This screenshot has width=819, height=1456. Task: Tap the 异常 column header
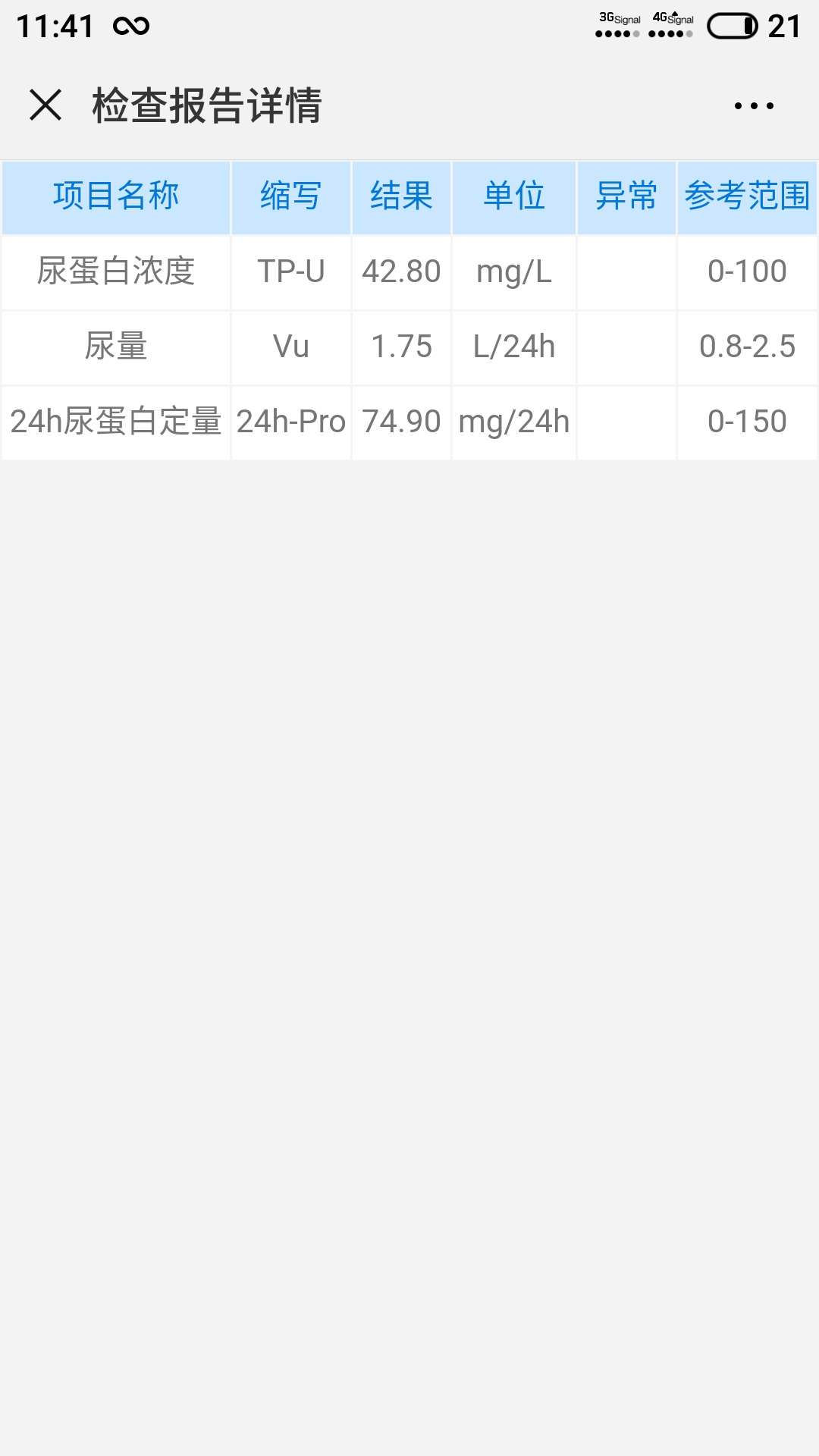click(624, 196)
